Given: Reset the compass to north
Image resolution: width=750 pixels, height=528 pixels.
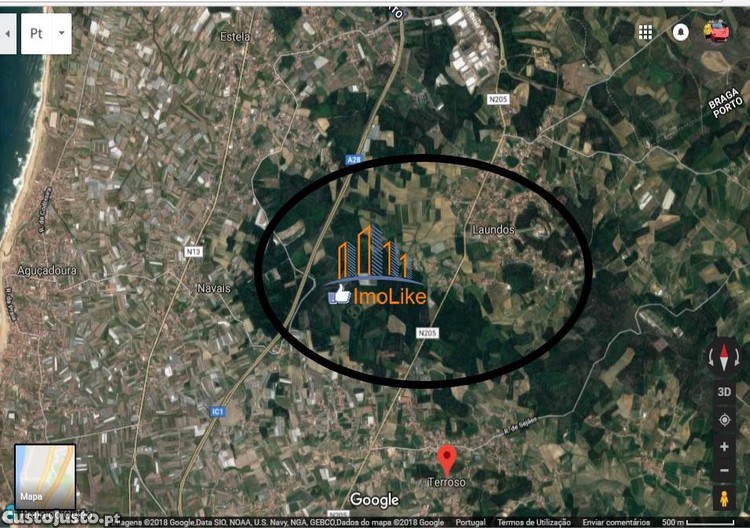Looking at the screenshot, I should pyautogui.click(x=724, y=356).
